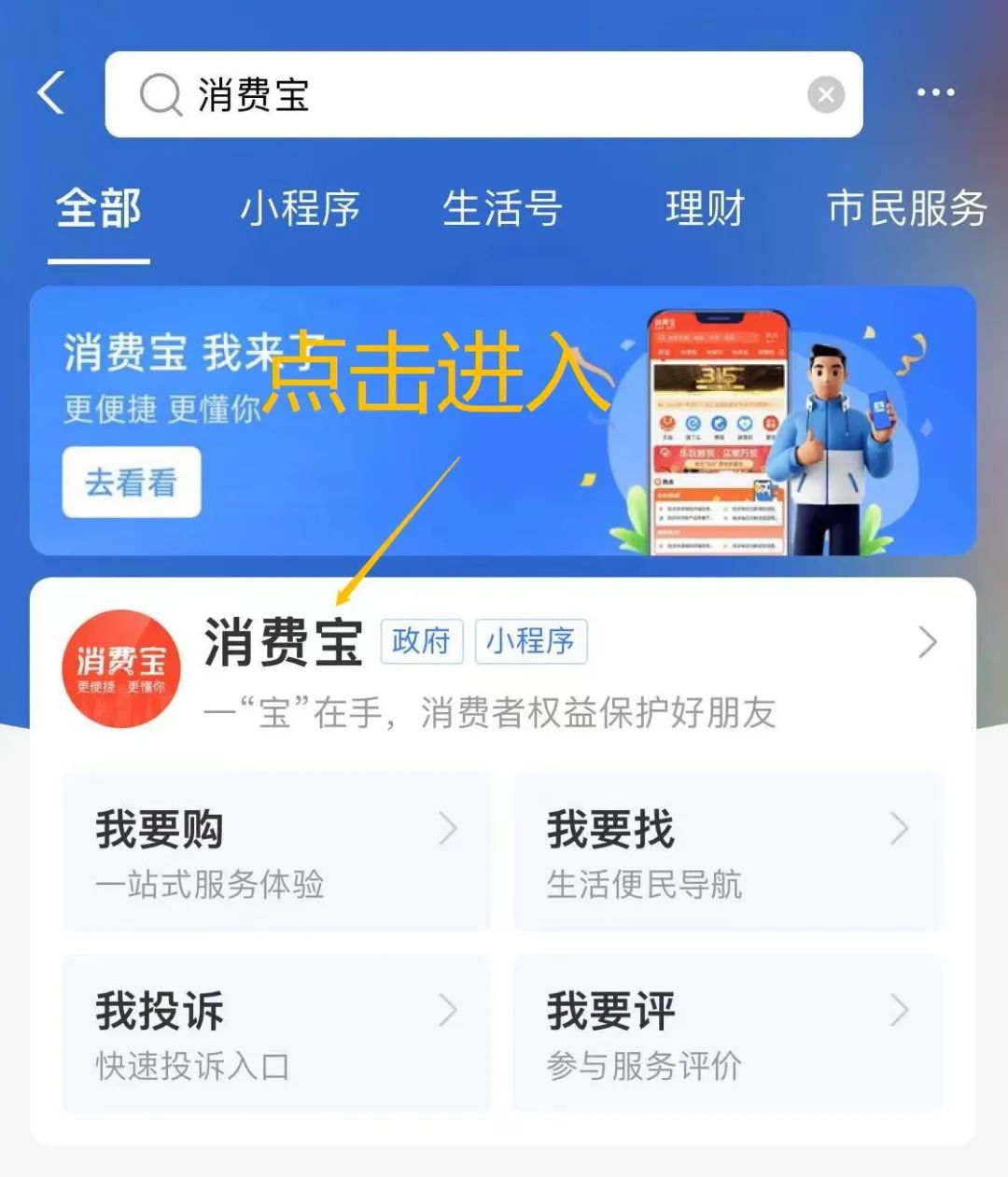Screen dimensions: 1008x1177
Task: Open 我投诉 quick complaint entry
Action: point(276,1033)
